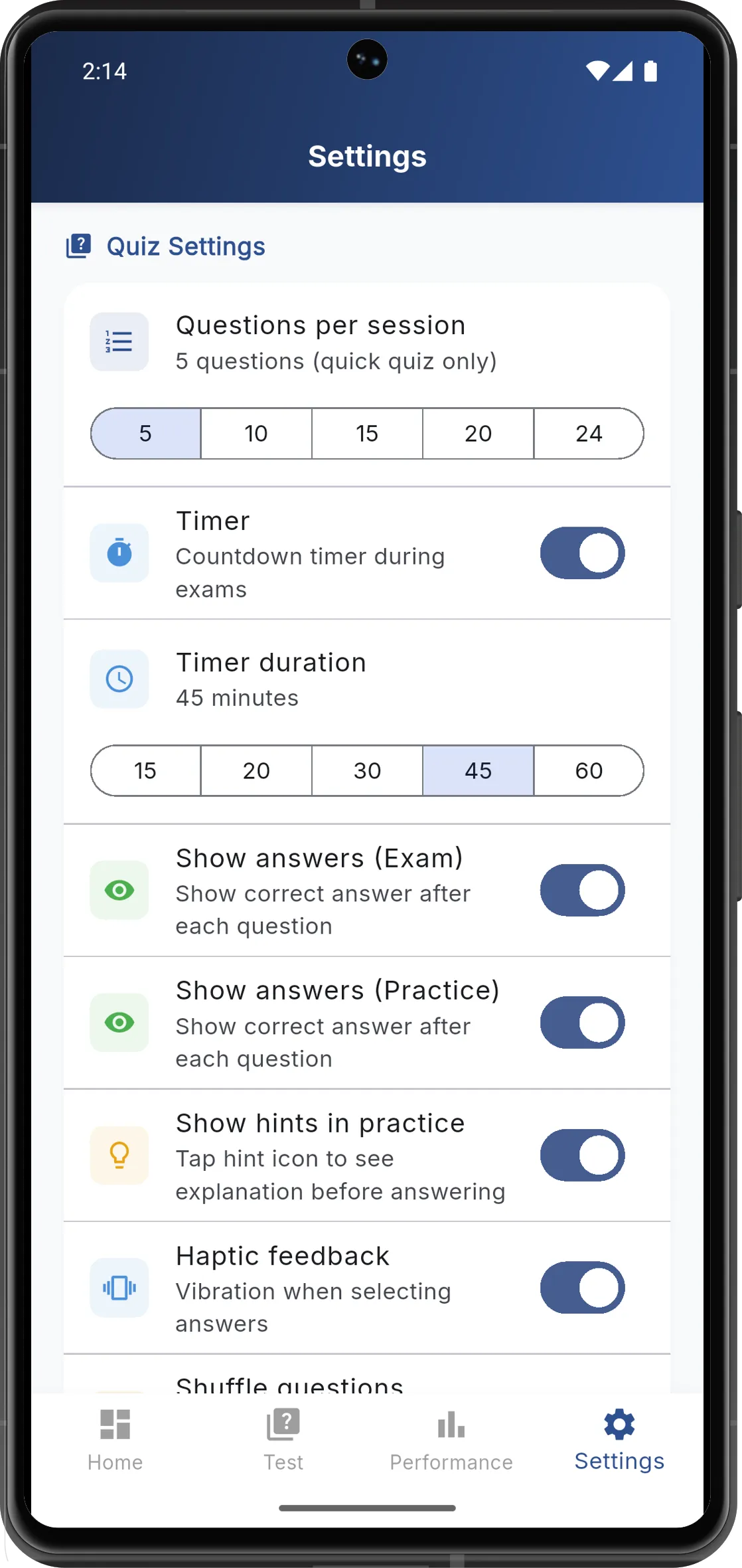Disable Show answers (Exam)
This screenshot has width=742, height=1568.
pos(582,890)
